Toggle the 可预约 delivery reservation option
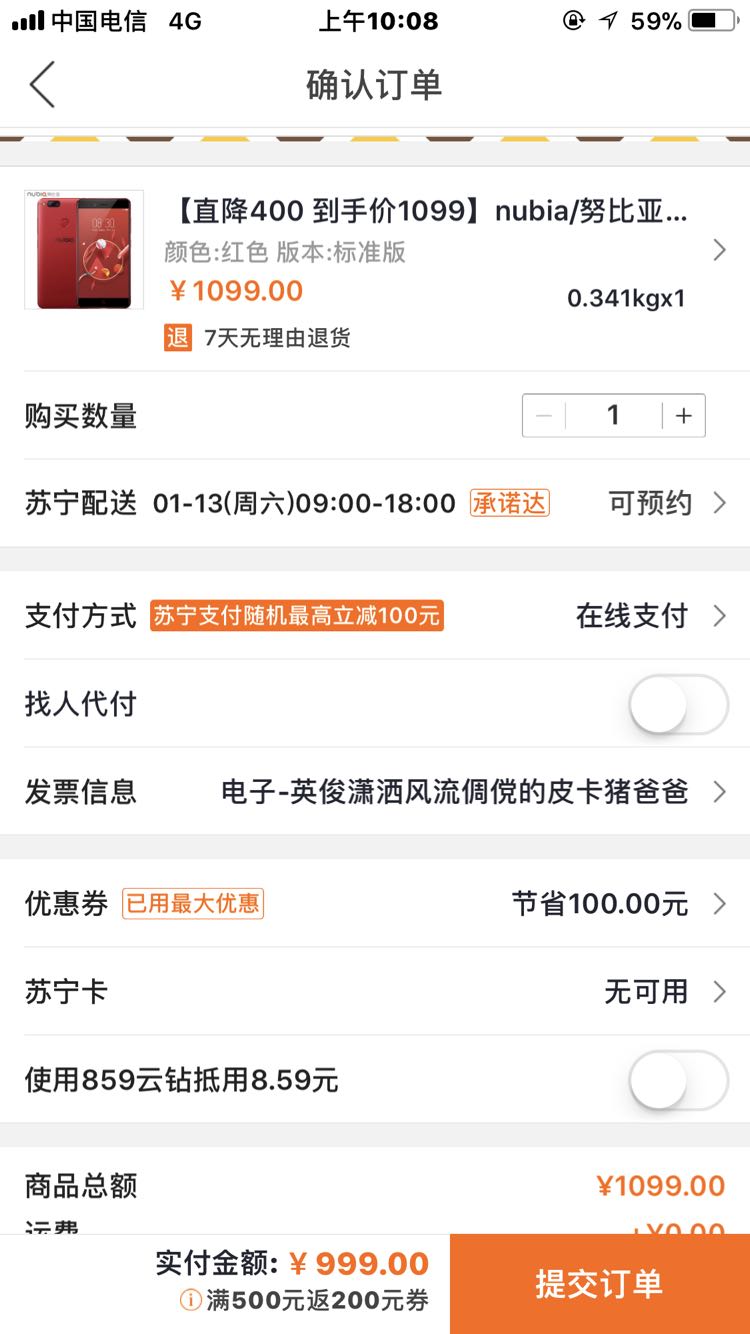The height and width of the screenshot is (1334, 750). pyautogui.click(x=650, y=502)
